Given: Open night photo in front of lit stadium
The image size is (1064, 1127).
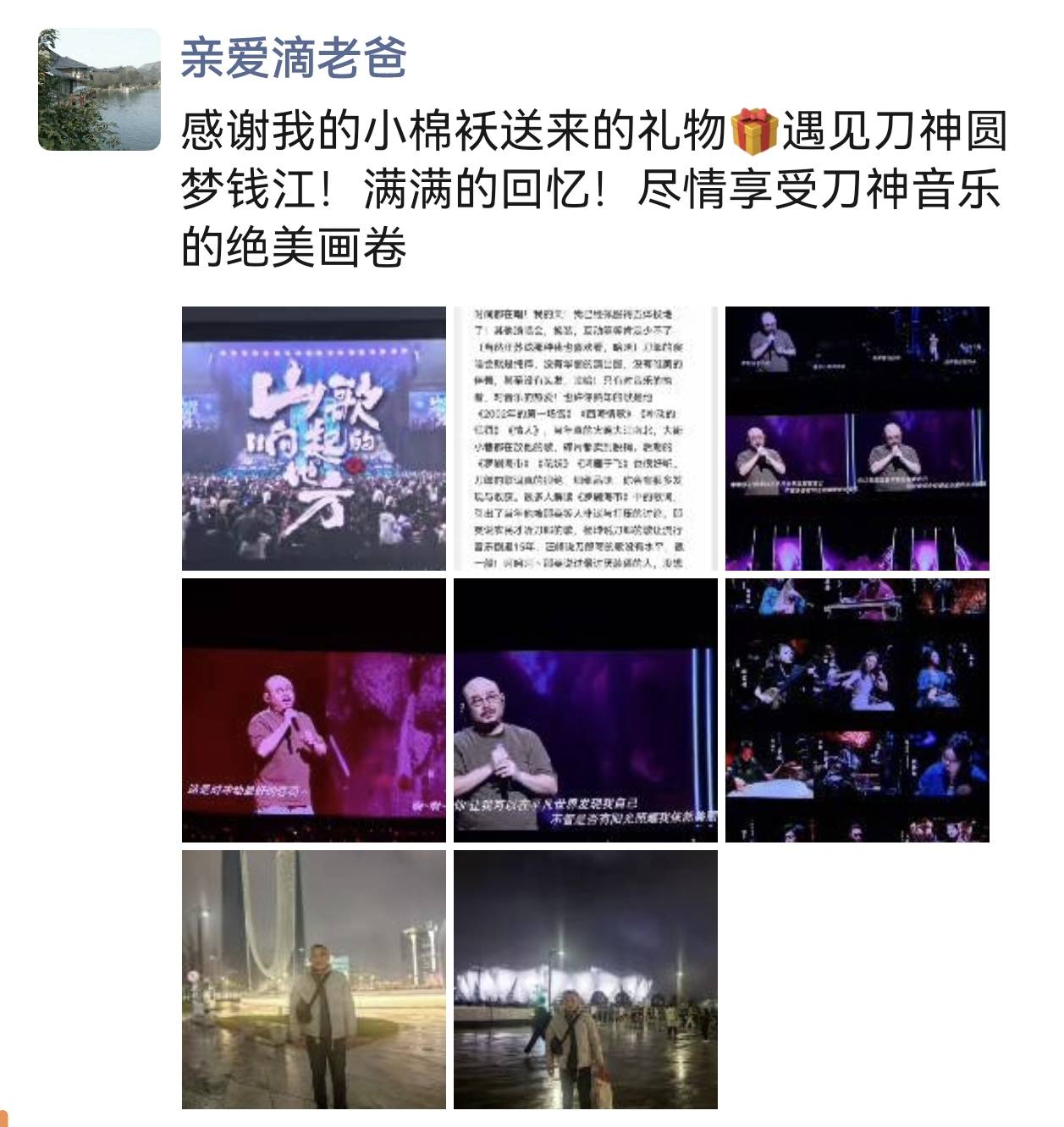Looking at the screenshot, I should (x=585, y=979).
